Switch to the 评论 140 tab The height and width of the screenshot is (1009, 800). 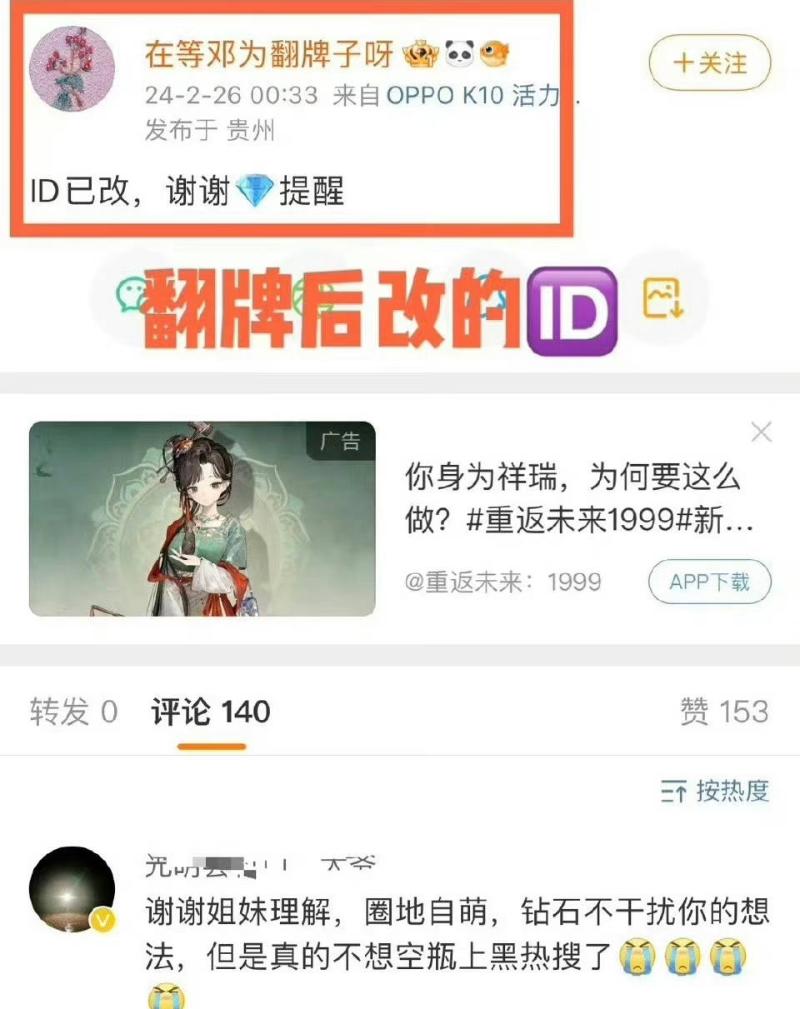[211, 711]
